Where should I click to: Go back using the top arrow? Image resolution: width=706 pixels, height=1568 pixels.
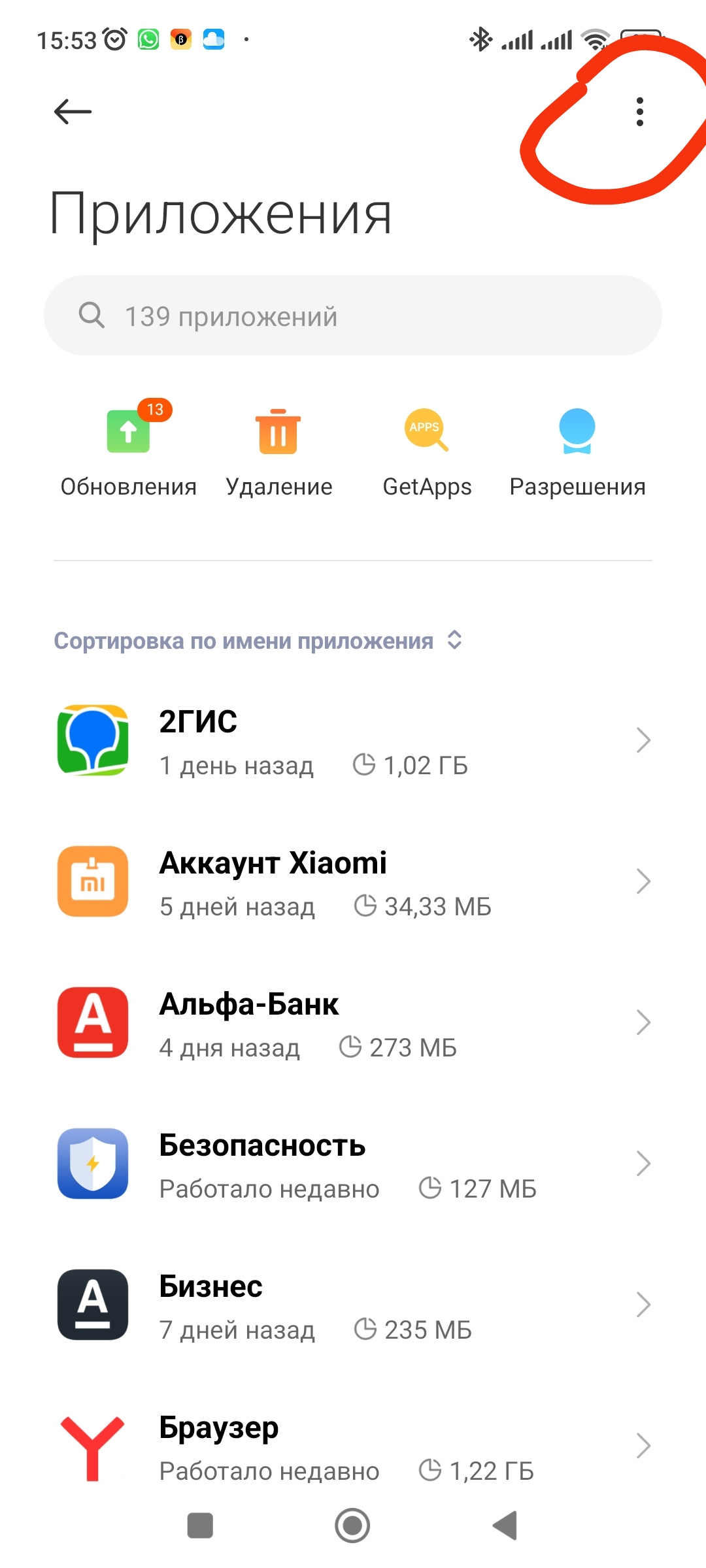73,112
